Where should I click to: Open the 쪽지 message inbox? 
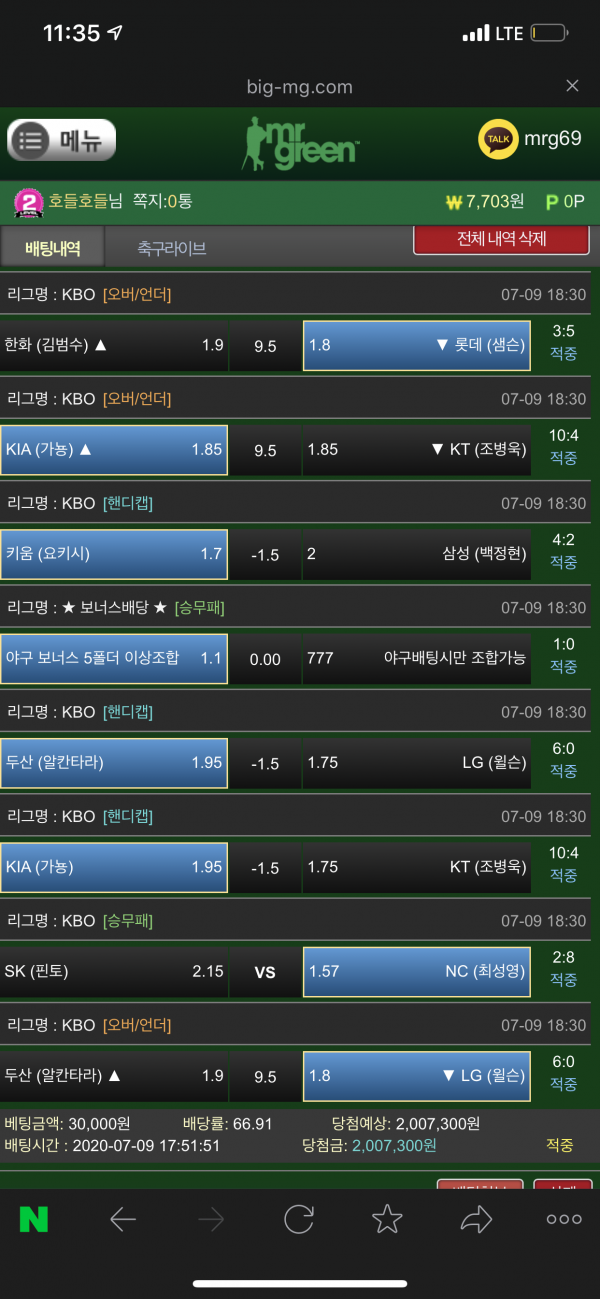coord(162,201)
